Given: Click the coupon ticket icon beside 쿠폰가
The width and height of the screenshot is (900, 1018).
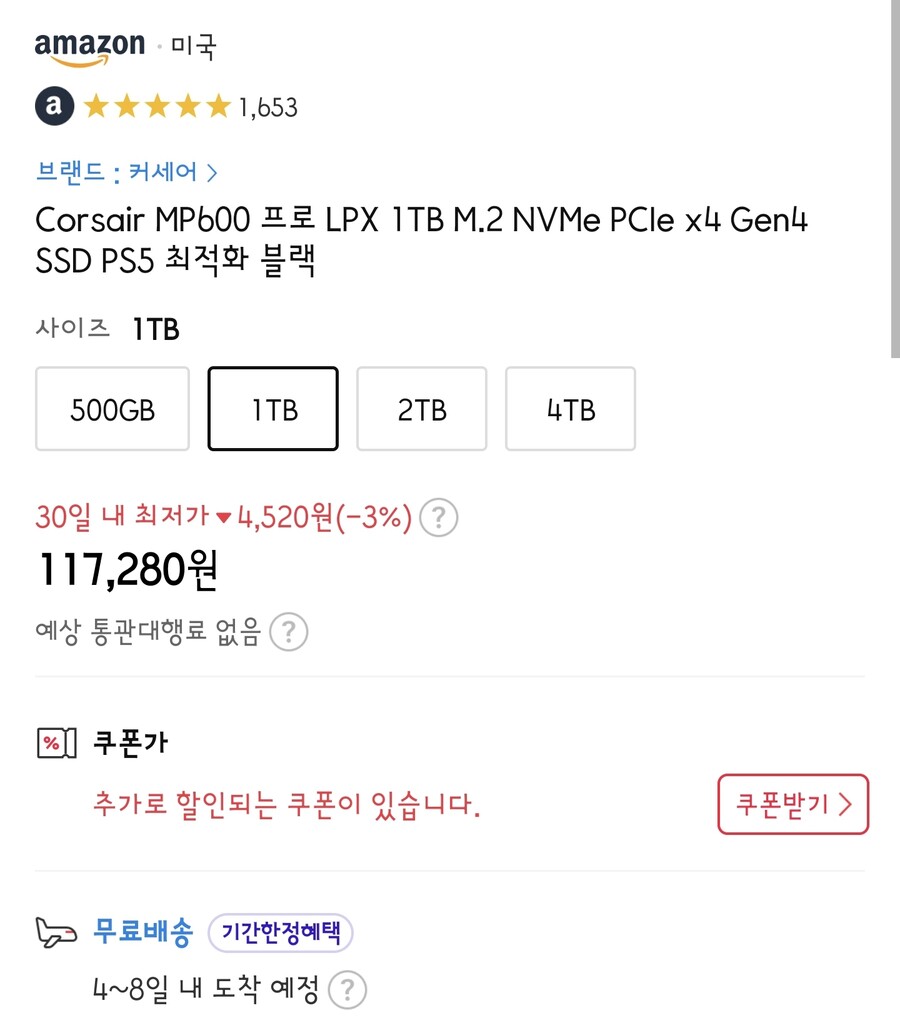Looking at the screenshot, I should pos(56,742).
